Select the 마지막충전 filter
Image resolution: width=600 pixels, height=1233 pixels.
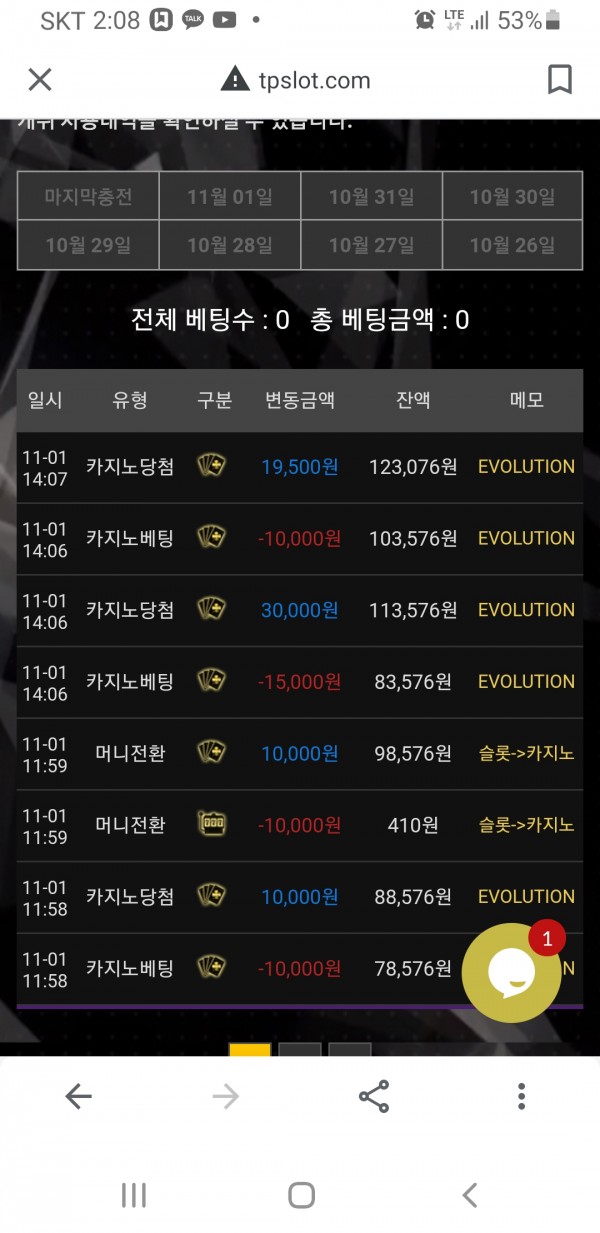[88, 196]
